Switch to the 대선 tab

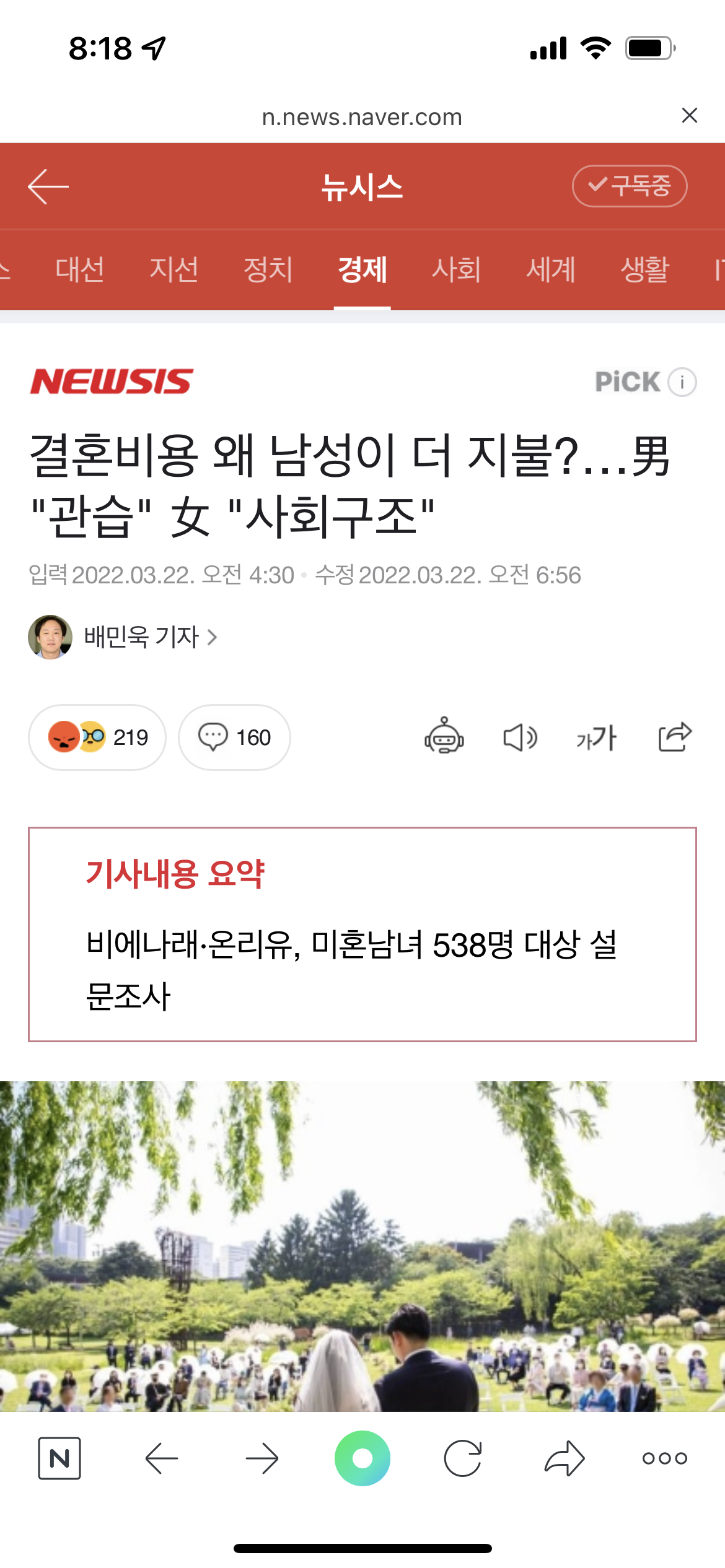tap(80, 269)
